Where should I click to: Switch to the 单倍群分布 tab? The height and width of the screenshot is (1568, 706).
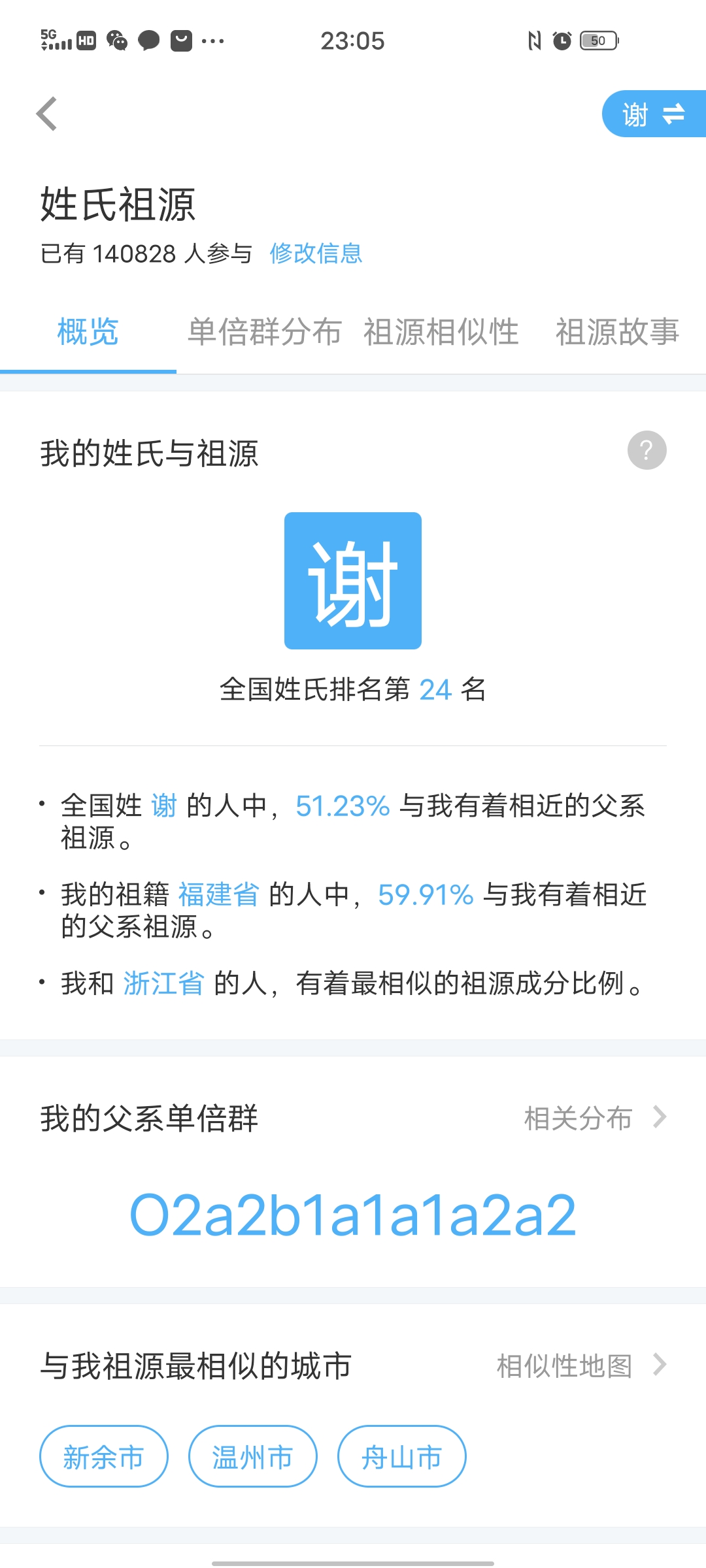pos(264,331)
